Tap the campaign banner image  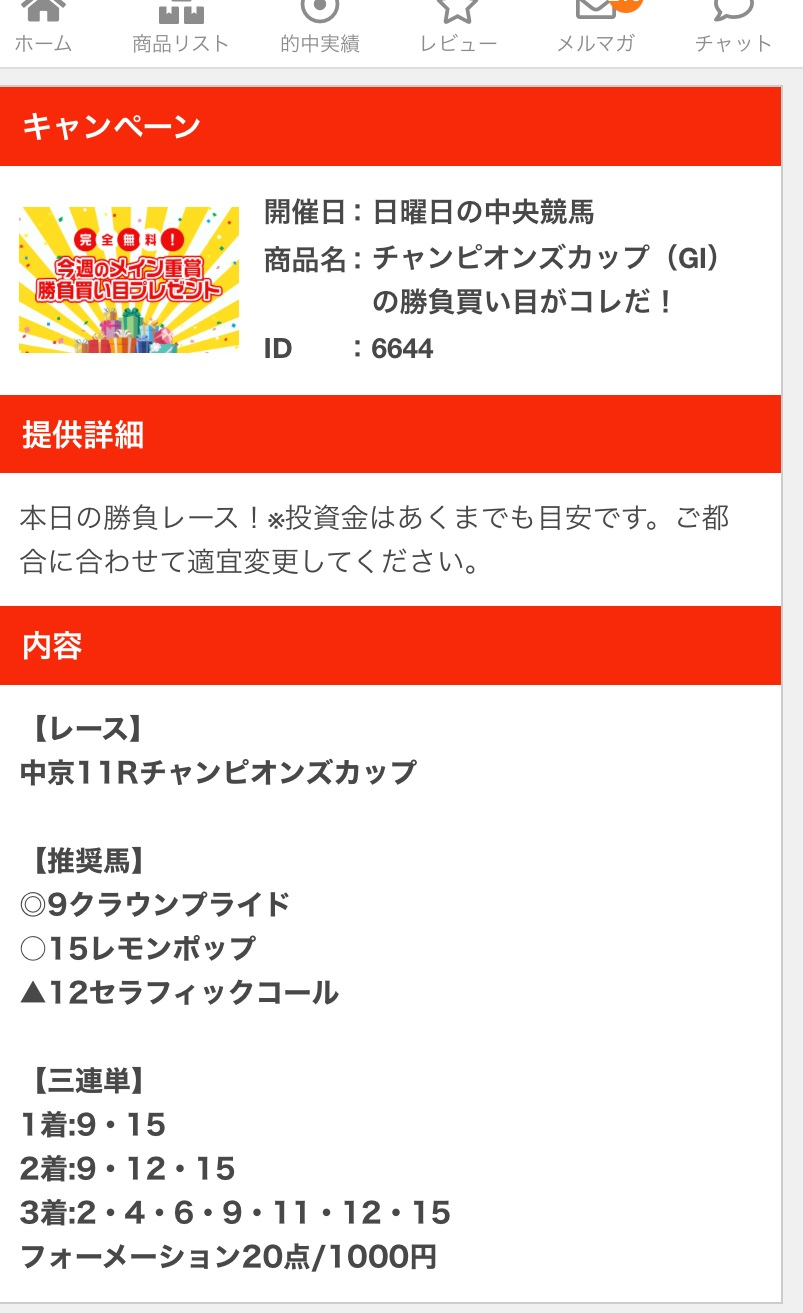point(129,280)
